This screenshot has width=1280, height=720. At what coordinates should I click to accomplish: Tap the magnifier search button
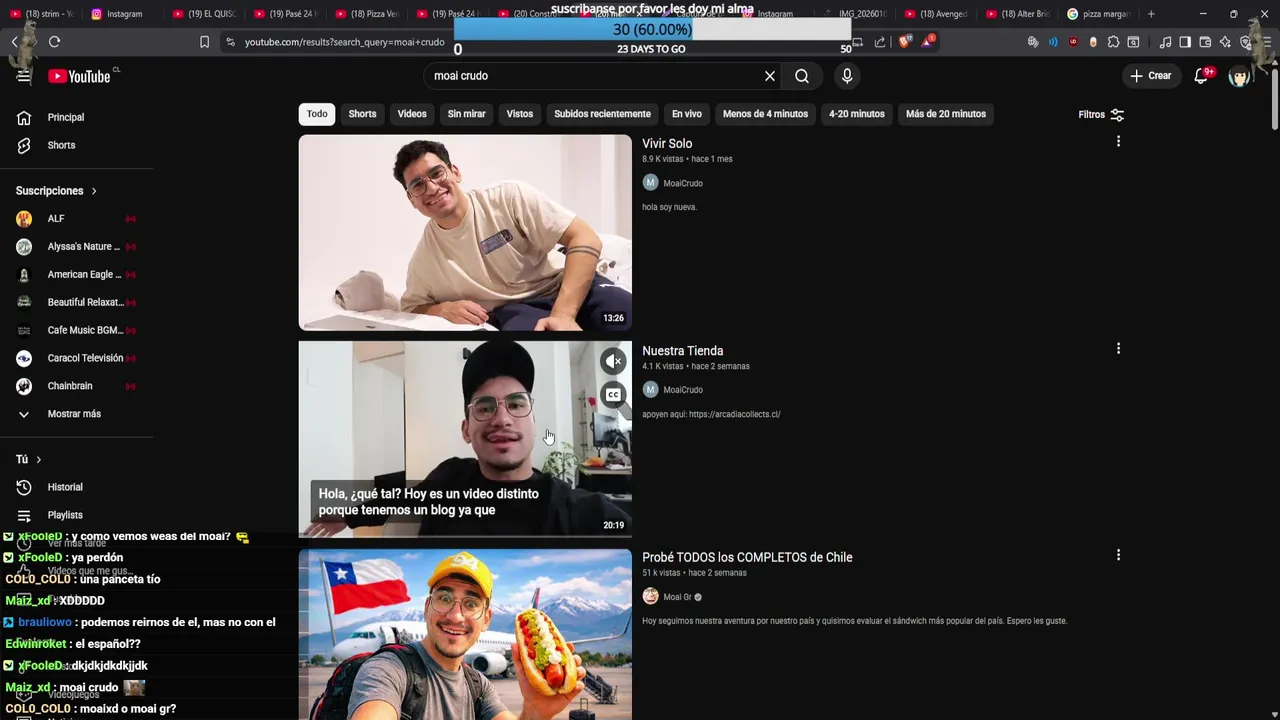pyautogui.click(x=802, y=76)
